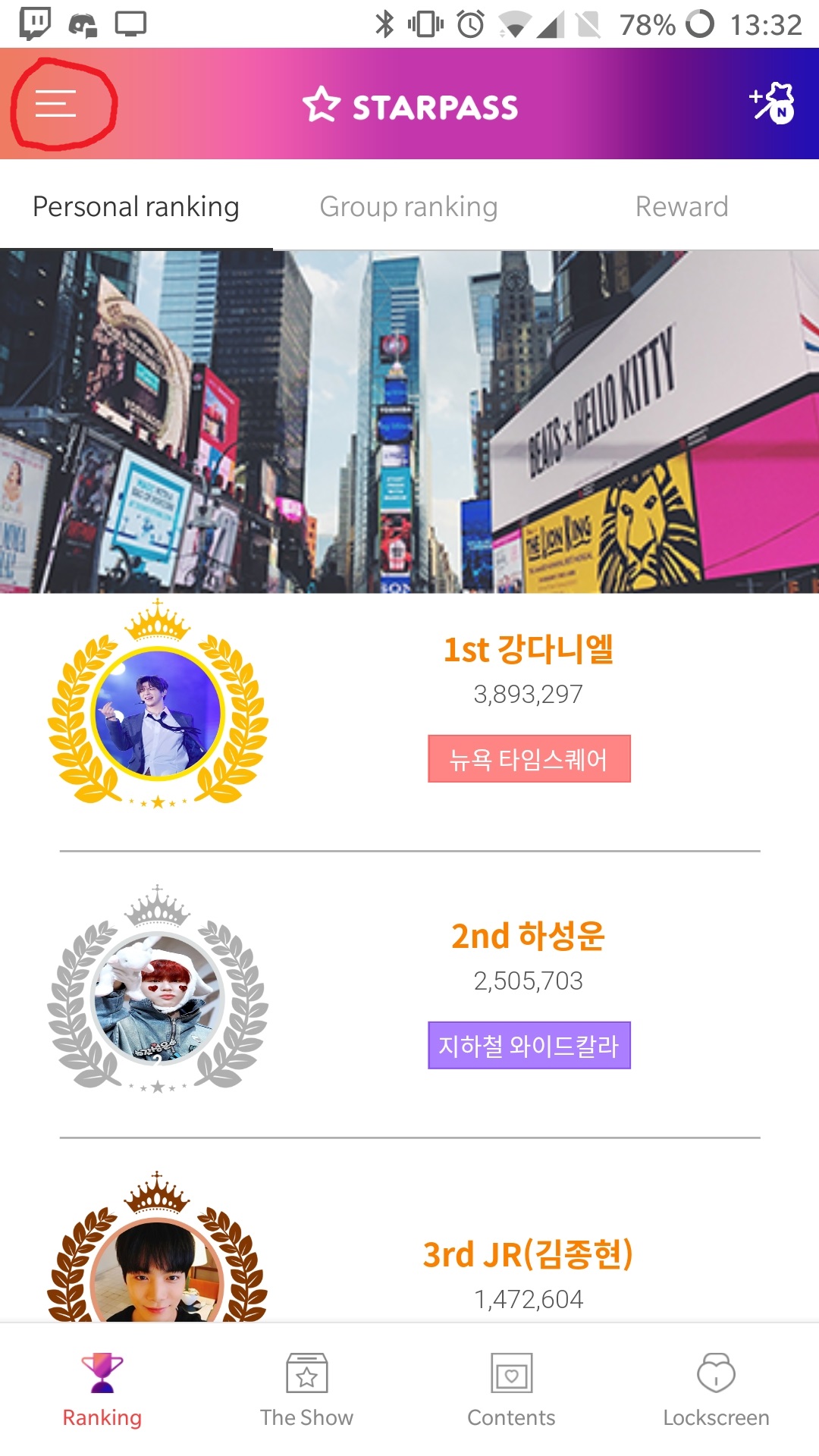
Task: Open the Times Square banner image
Action: 409,422
